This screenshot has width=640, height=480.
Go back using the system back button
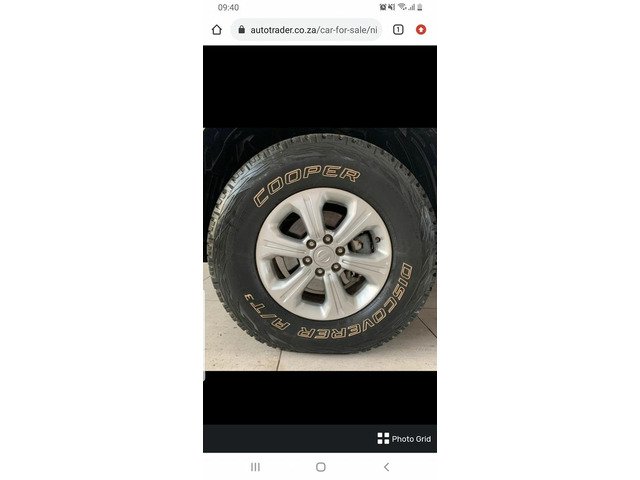(x=386, y=467)
